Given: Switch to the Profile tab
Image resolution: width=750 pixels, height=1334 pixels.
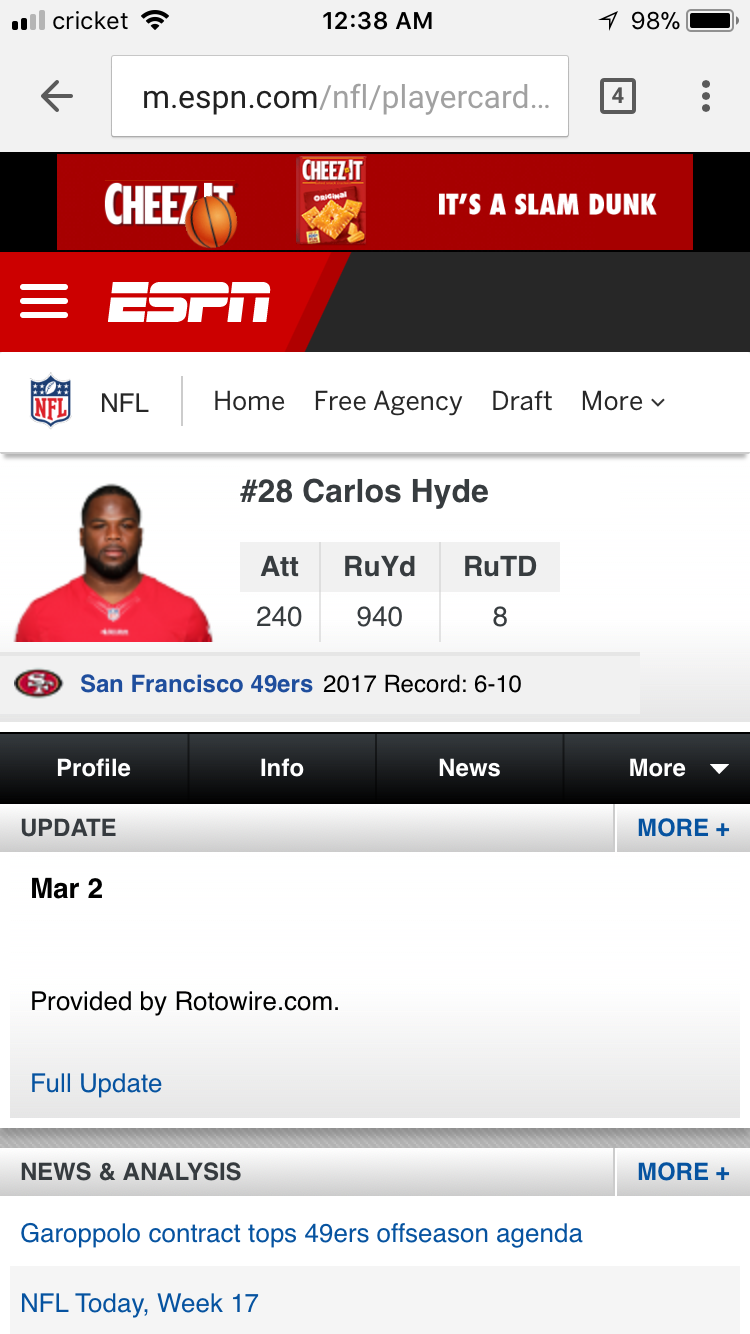Looking at the screenshot, I should [x=94, y=768].
